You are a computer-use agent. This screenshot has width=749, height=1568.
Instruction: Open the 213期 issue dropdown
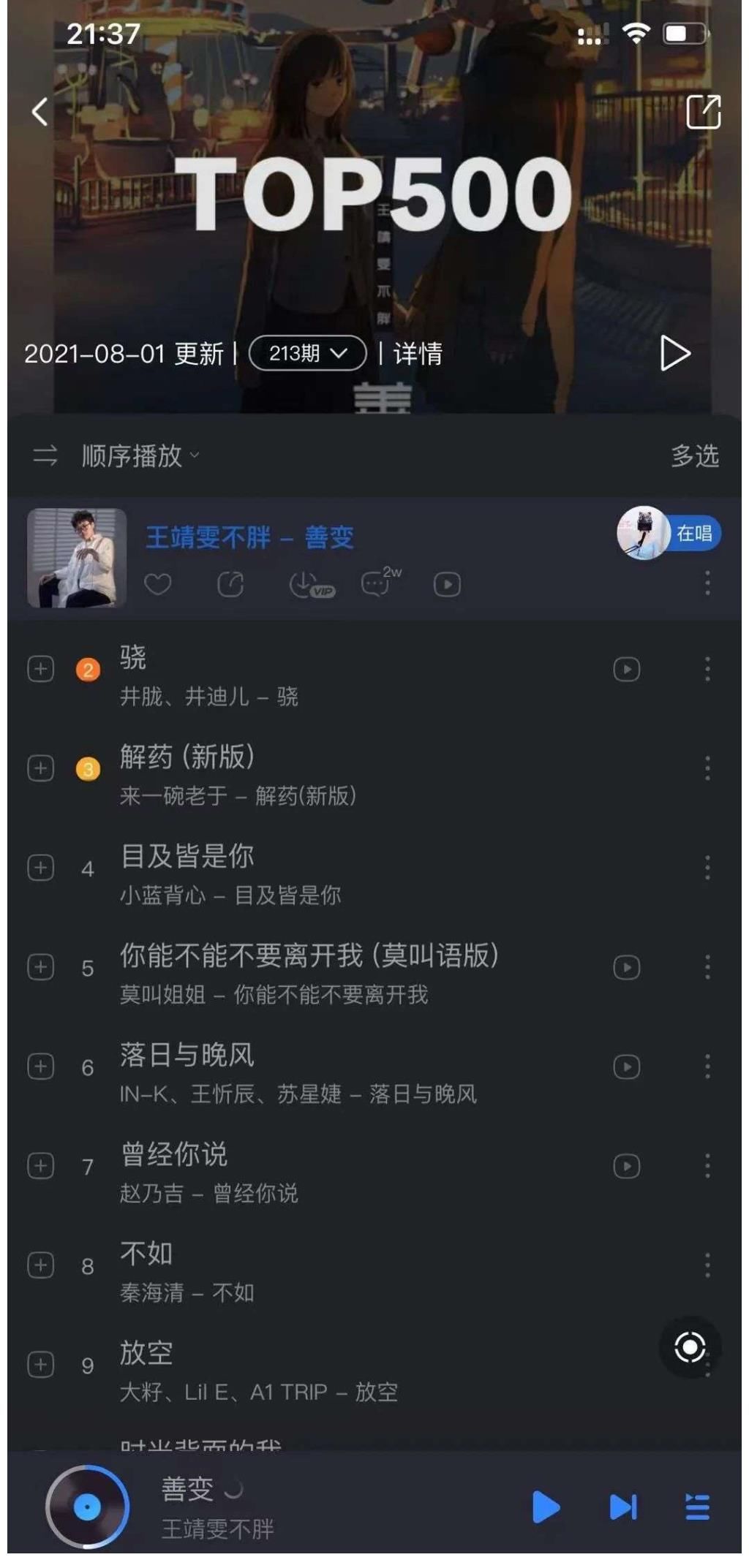pos(307,354)
